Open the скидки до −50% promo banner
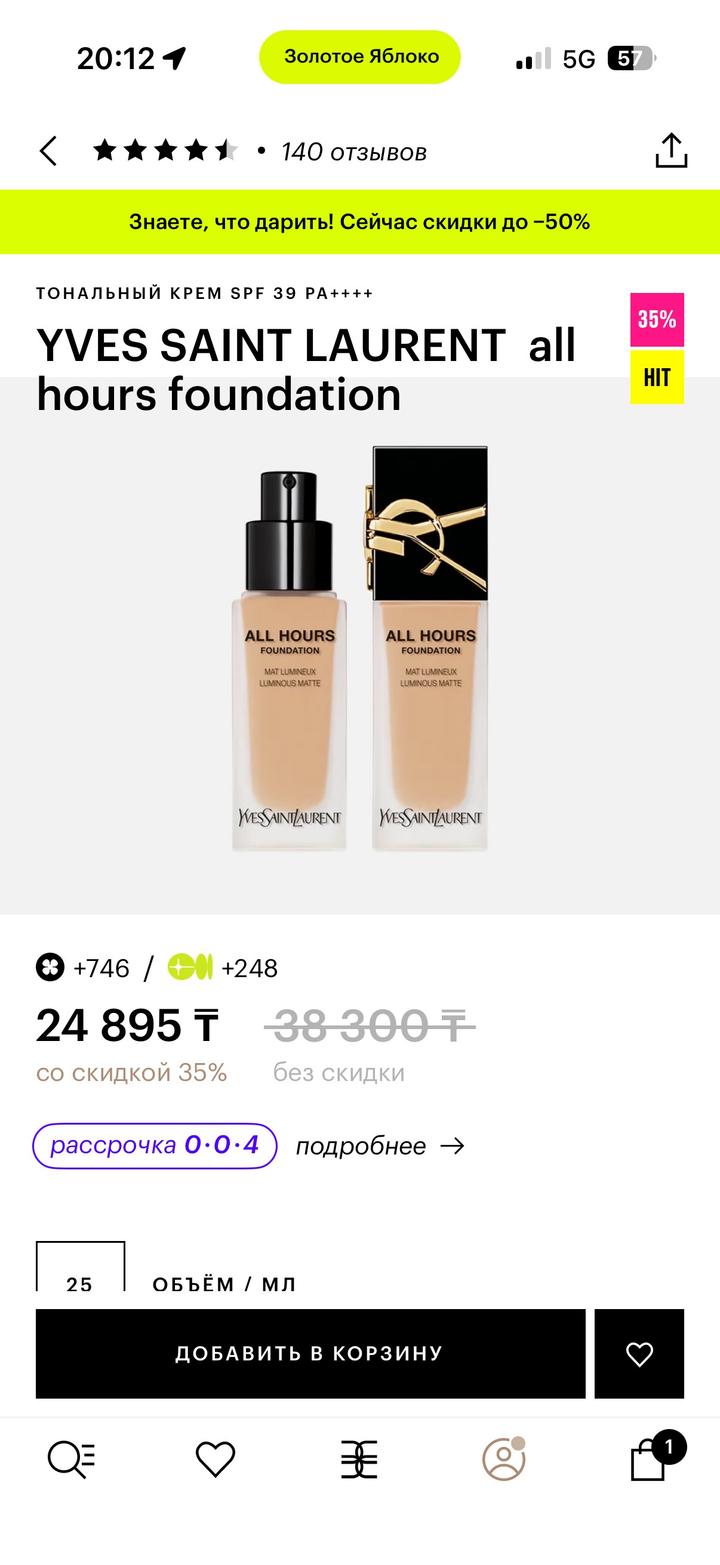The height and width of the screenshot is (1565, 720). click(x=360, y=222)
